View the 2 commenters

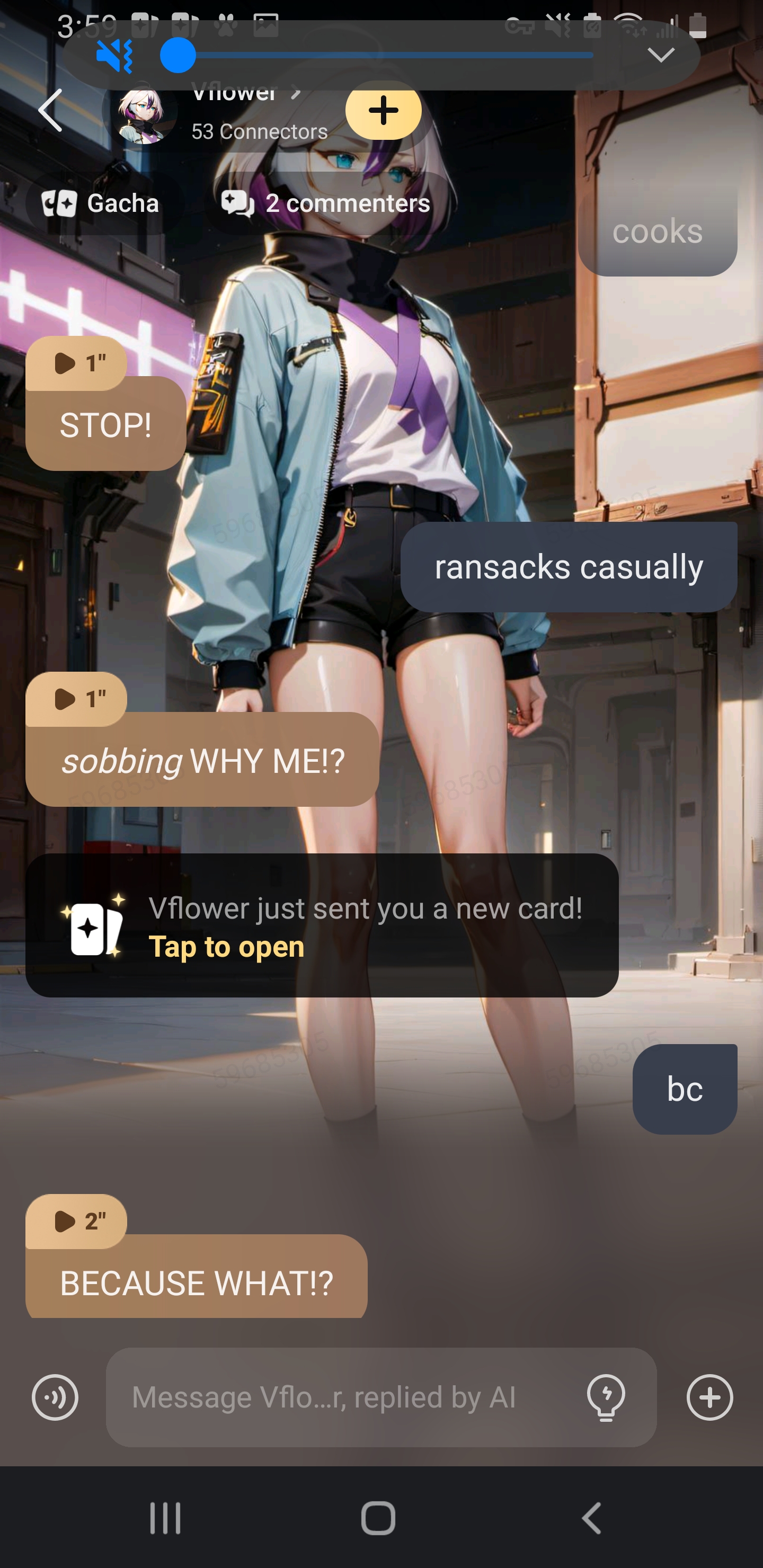click(326, 203)
